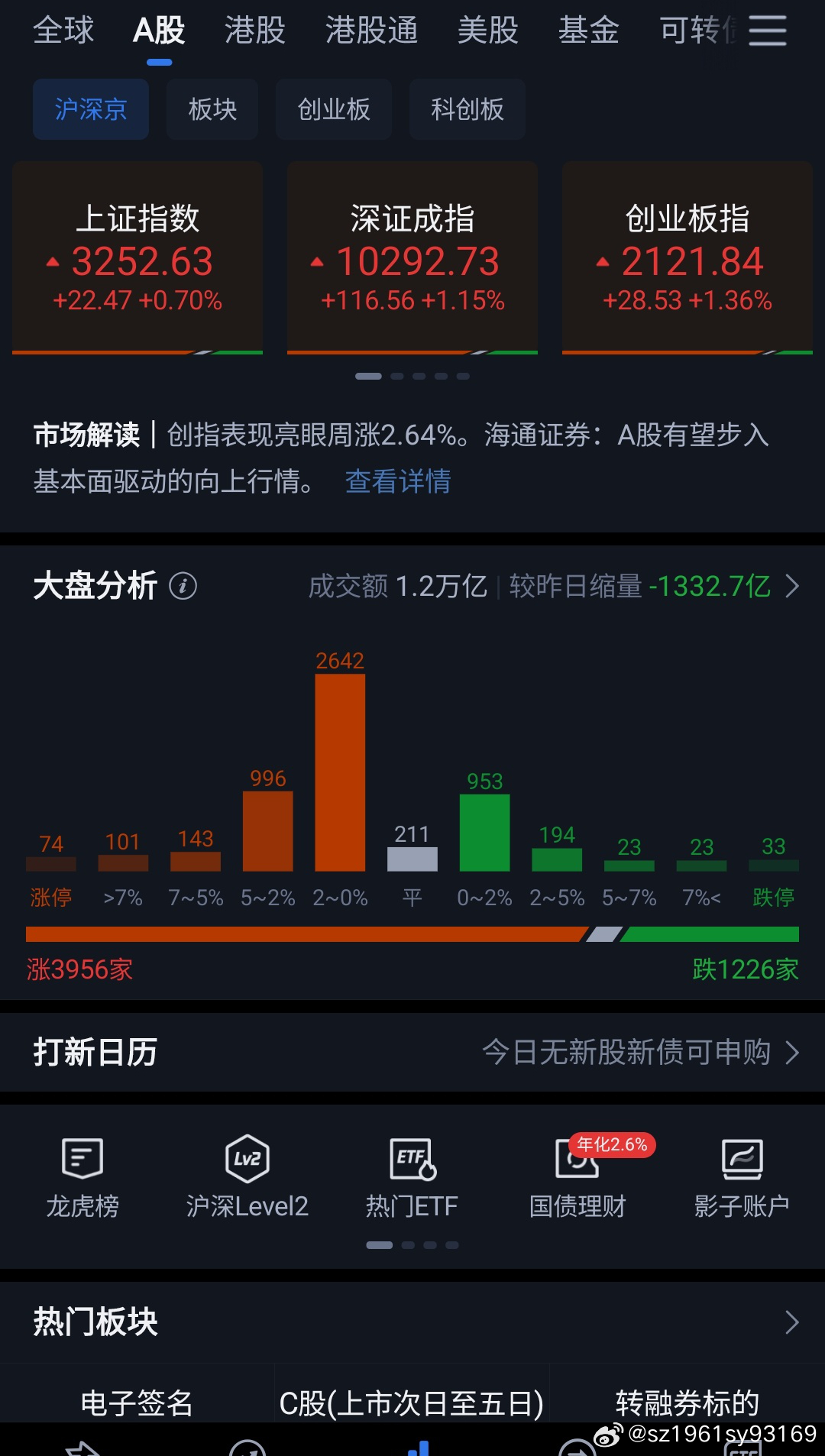Image resolution: width=825 pixels, height=1456 pixels.
Task: Go to the 基金 tab
Action: pos(589,31)
